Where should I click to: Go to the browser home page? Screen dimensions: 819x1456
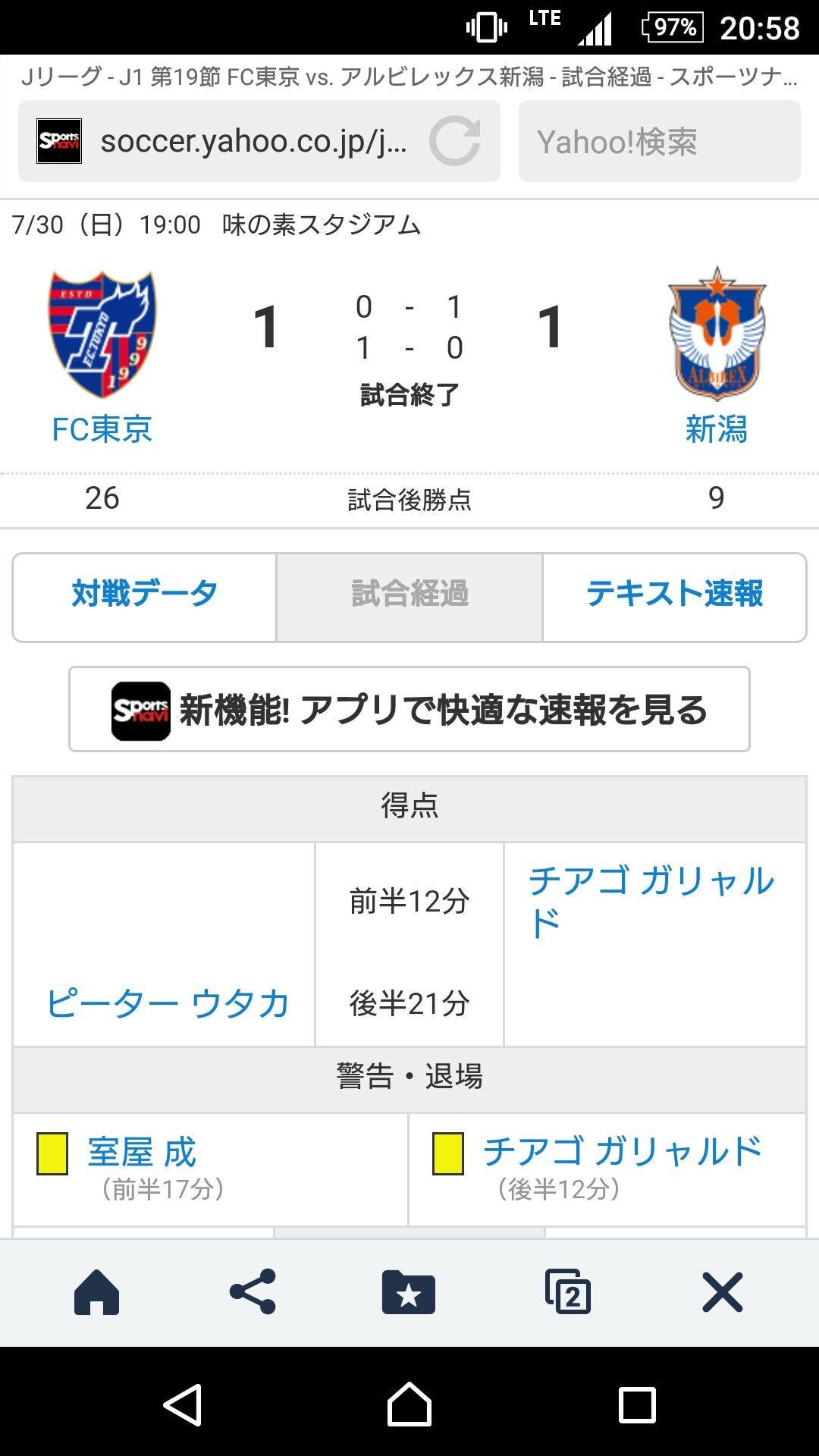(96, 1292)
